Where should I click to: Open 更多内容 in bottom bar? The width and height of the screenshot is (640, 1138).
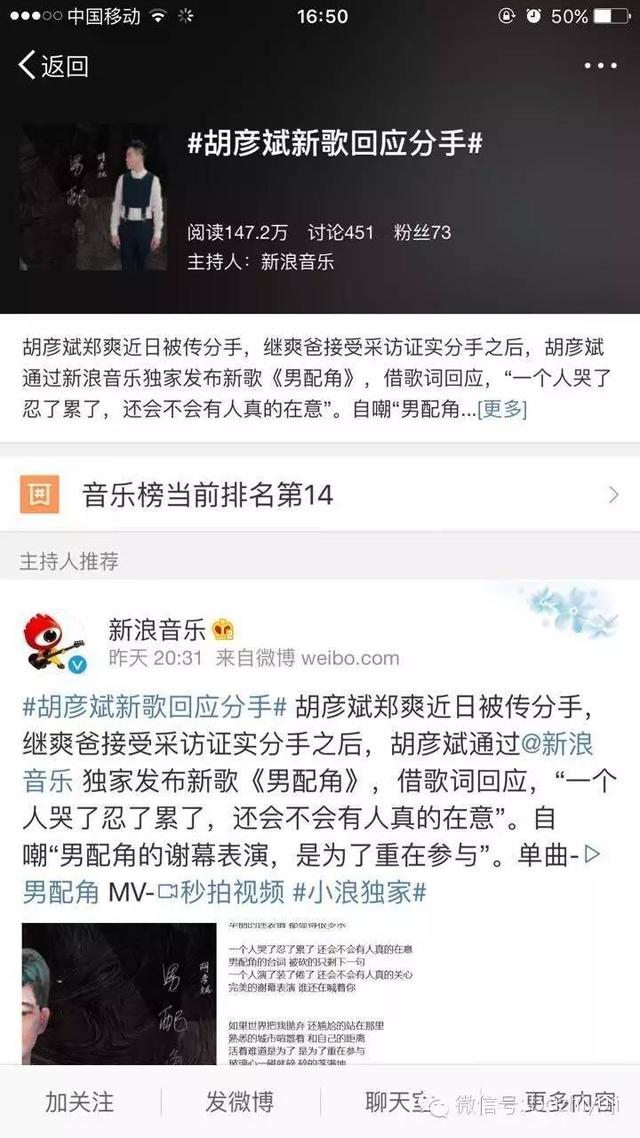click(570, 1102)
